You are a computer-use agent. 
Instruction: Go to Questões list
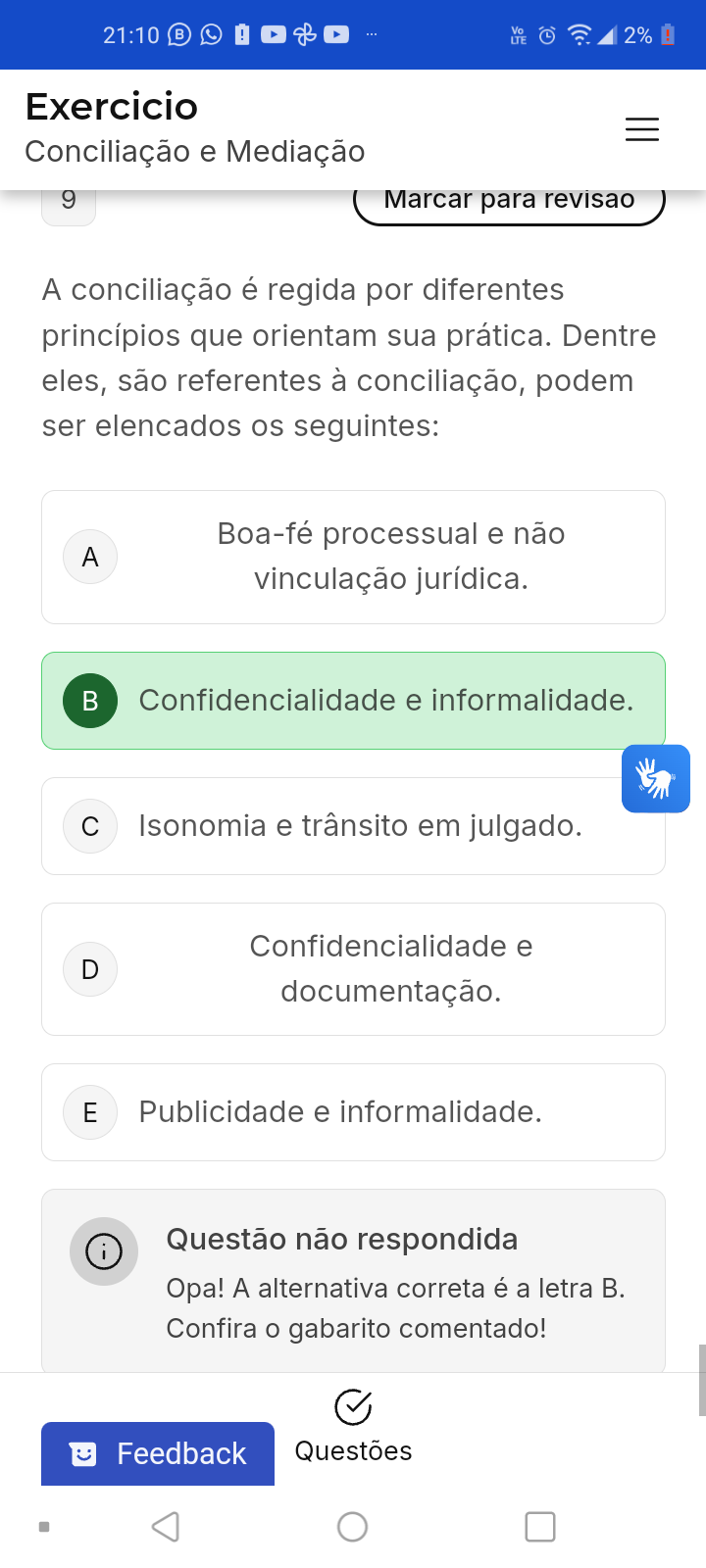click(x=353, y=1426)
